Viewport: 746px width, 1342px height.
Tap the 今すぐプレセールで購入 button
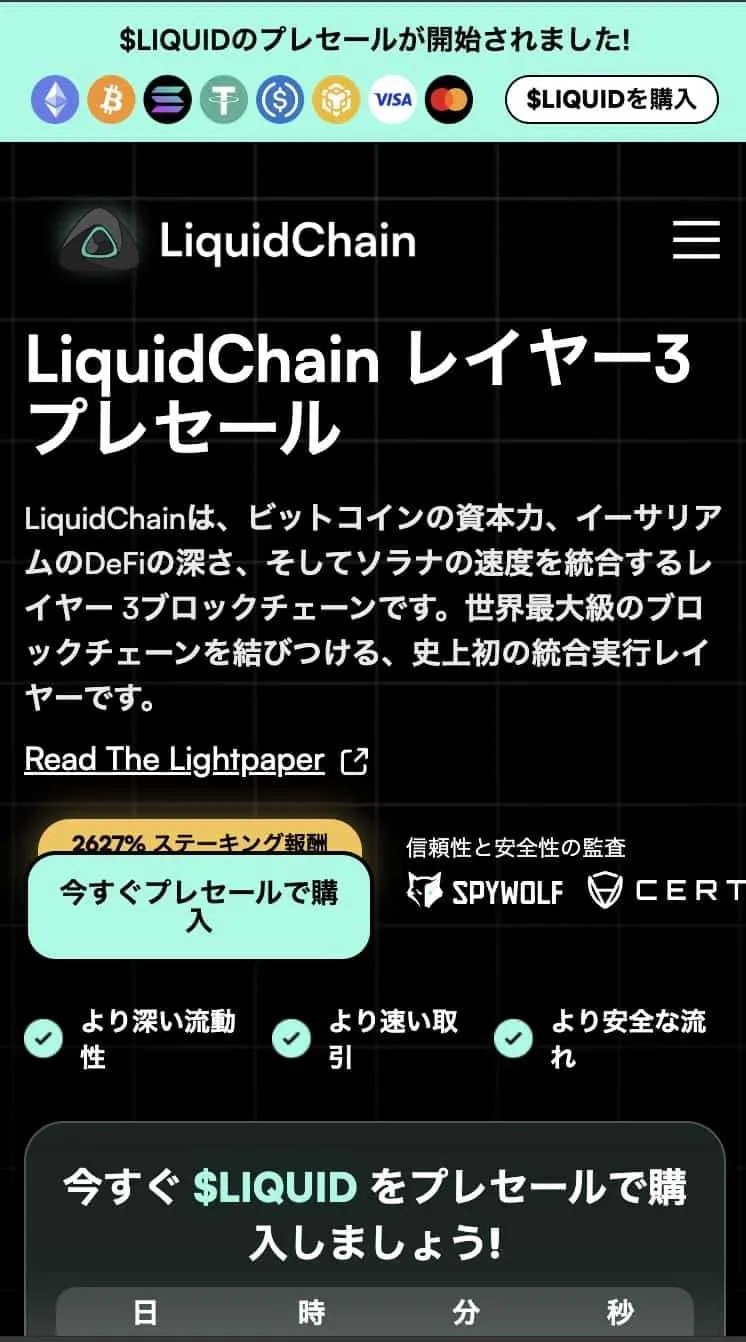click(199, 906)
